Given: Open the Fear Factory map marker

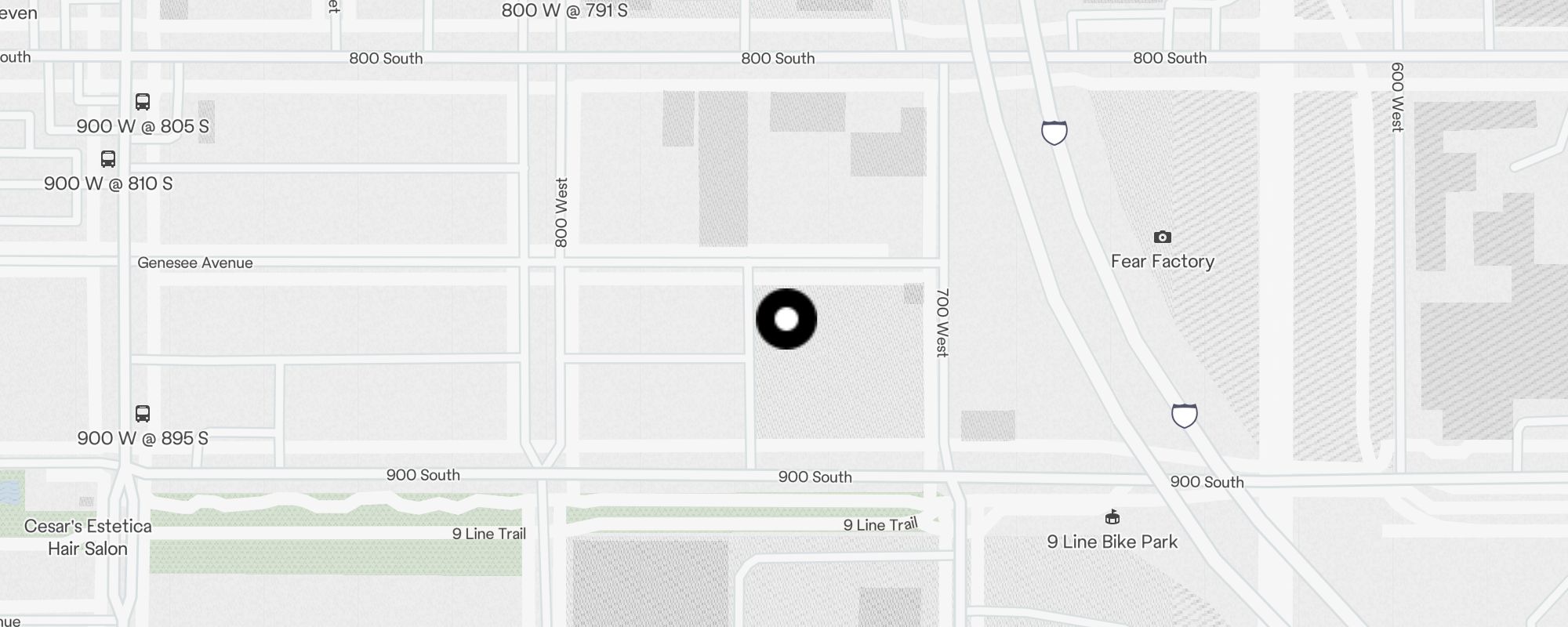Looking at the screenshot, I should (x=1162, y=237).
